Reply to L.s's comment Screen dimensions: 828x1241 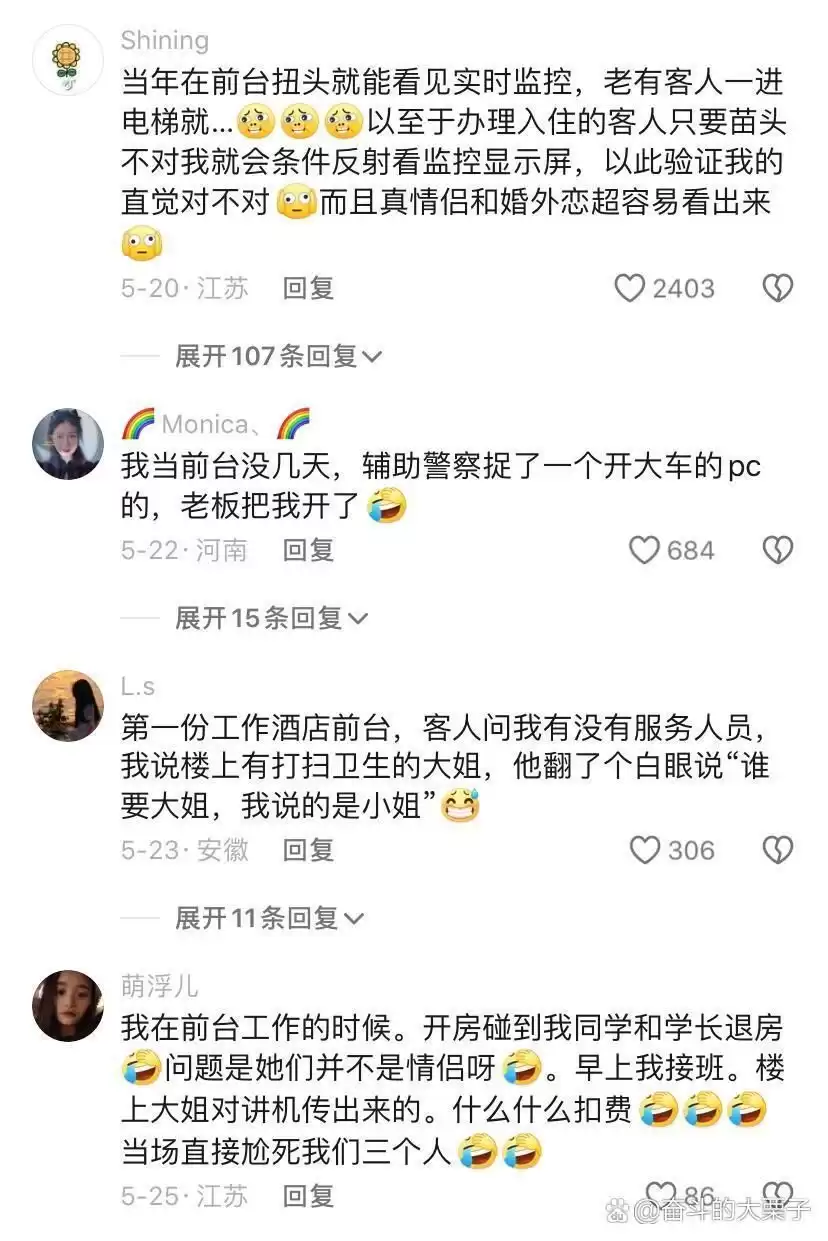[307, 850]
